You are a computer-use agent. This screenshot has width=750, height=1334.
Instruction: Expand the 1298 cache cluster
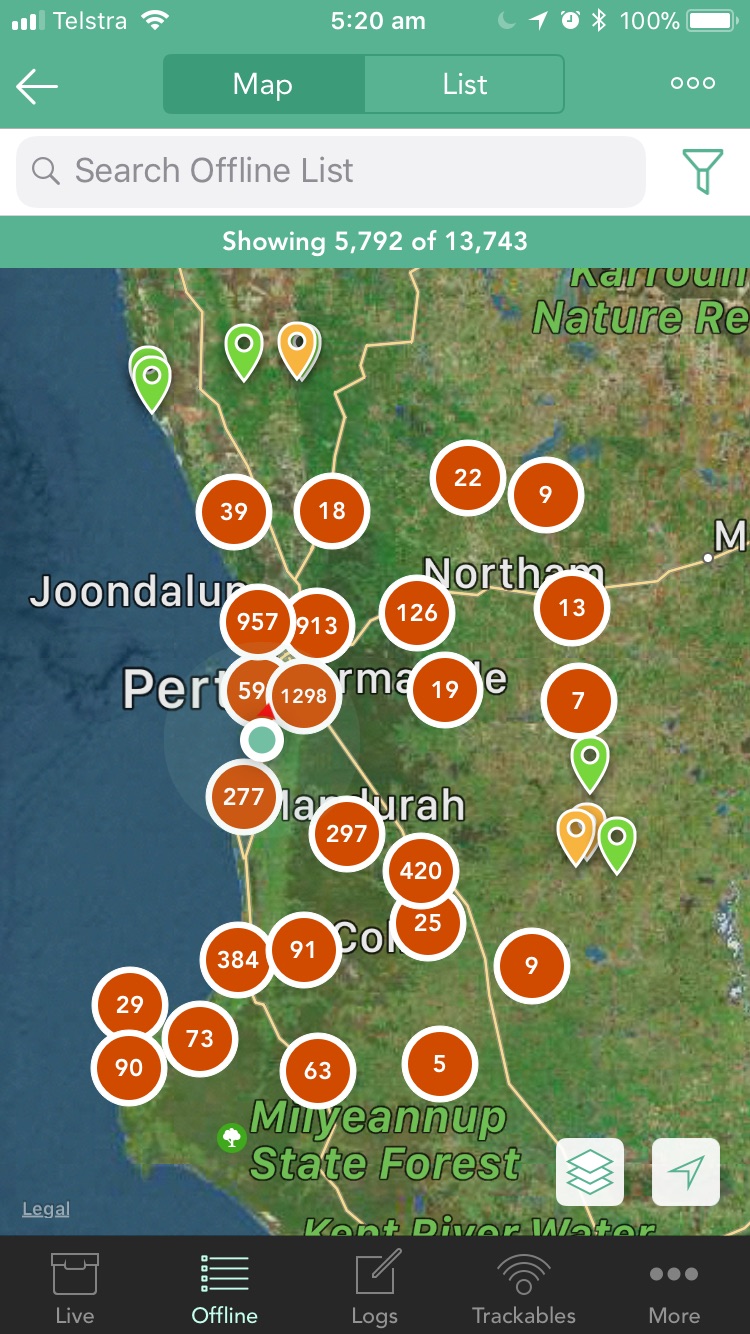pyautogui.click(x=303, y=696)
